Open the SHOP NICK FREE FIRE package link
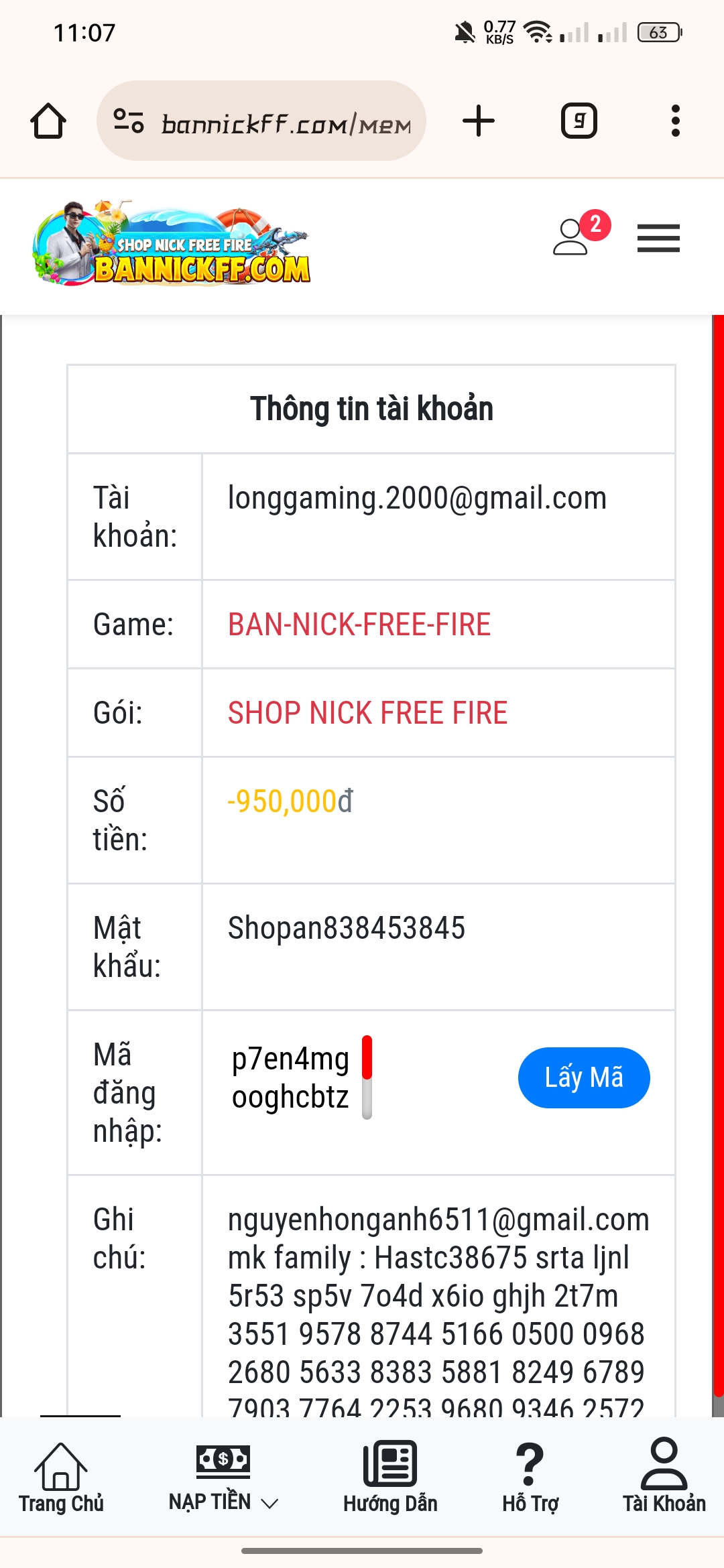724x1568 pixels. pos(367,713)
